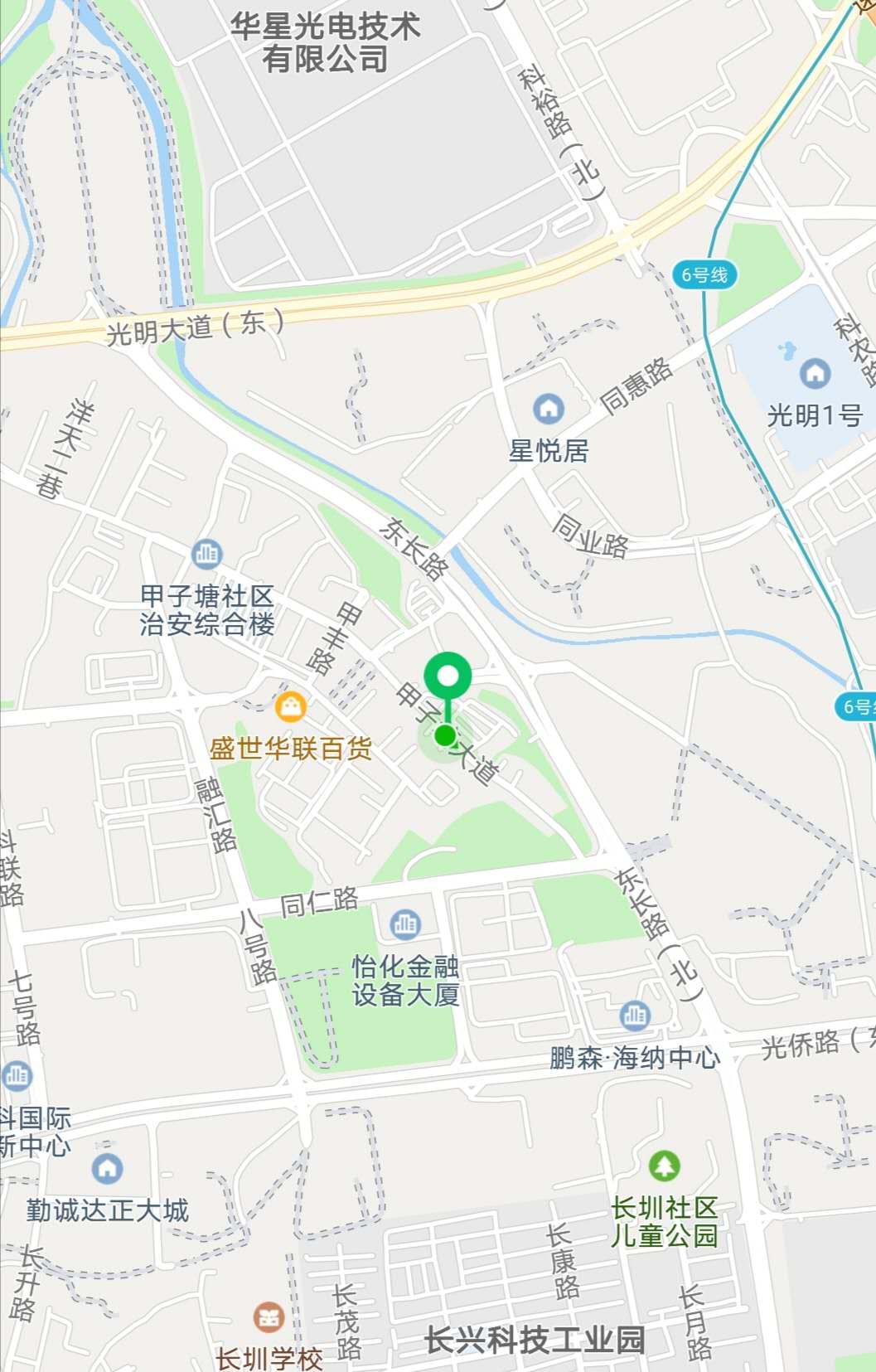Select the 怡化金融设备大厦 building marker
The image size is (876, 1372).
pyautogui.click(x=405, y=924)
